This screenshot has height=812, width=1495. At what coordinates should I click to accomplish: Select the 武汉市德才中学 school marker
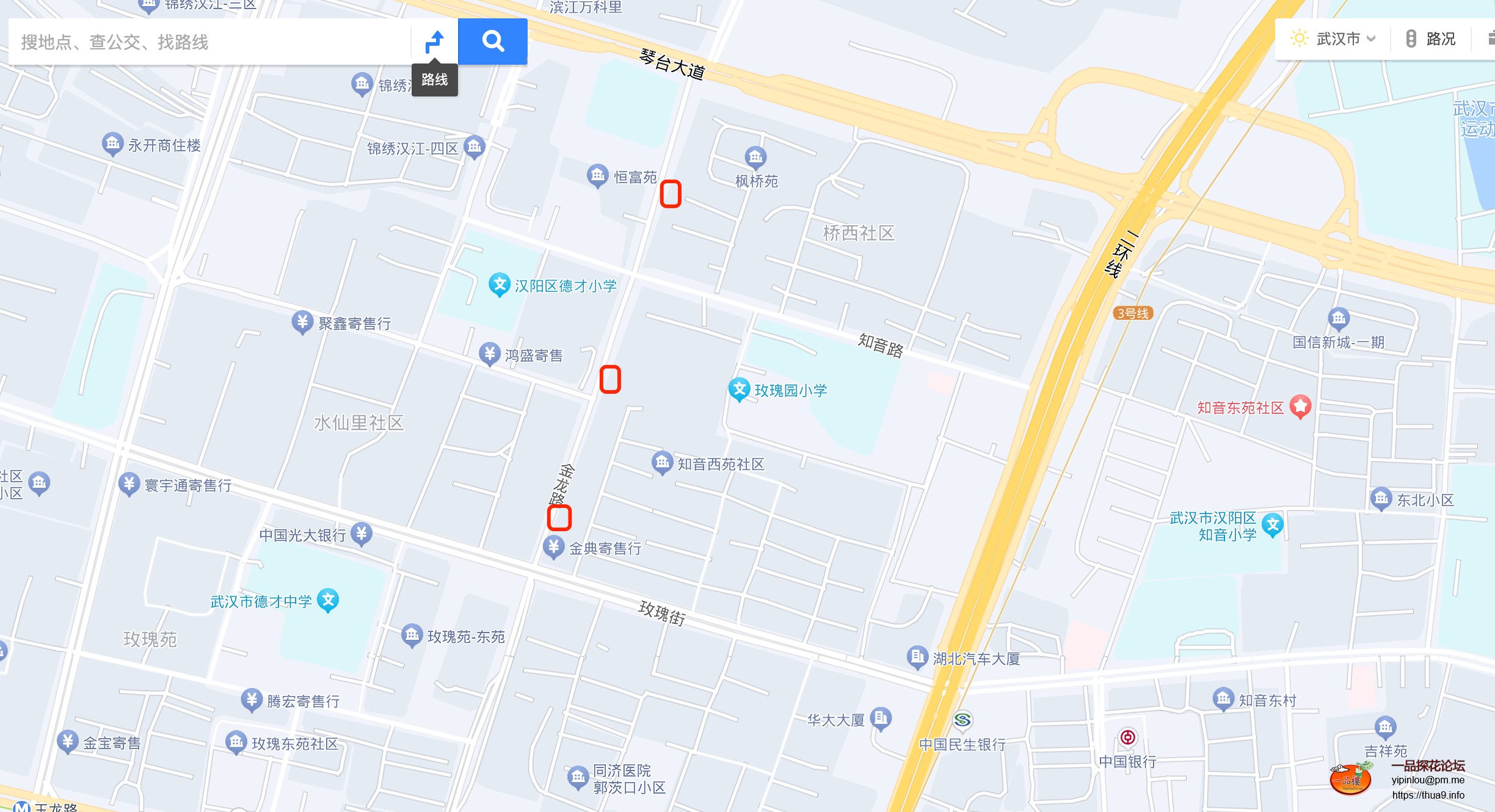329,600
